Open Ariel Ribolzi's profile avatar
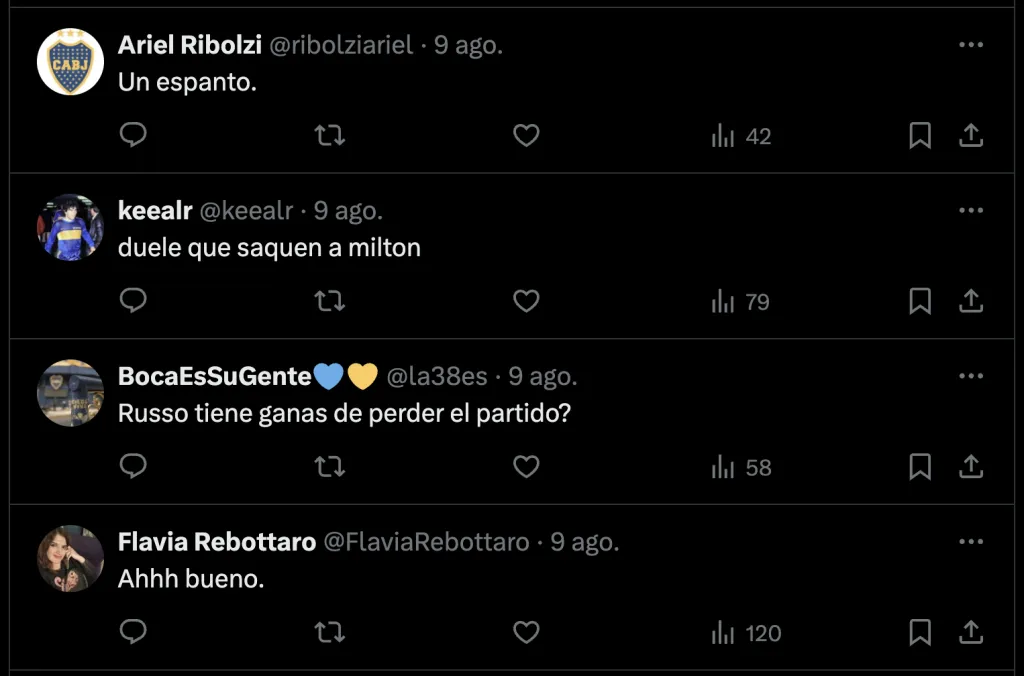The width and height of the screenshot is (1024, 676). (71, 62)
